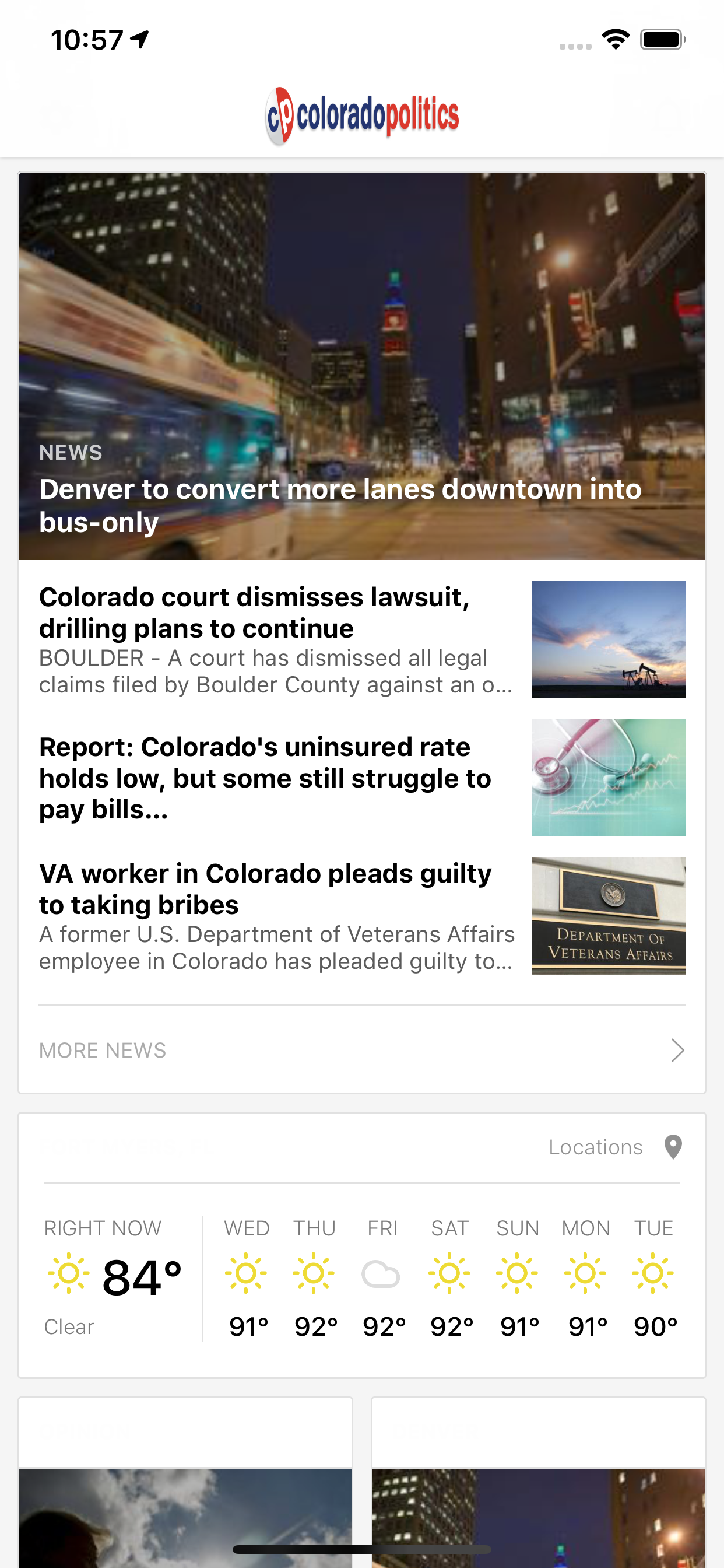The width and height of the screenshot is (724, 1568).
Task: Tap the sunny icon under SAT
Action: coord(450,1274)
